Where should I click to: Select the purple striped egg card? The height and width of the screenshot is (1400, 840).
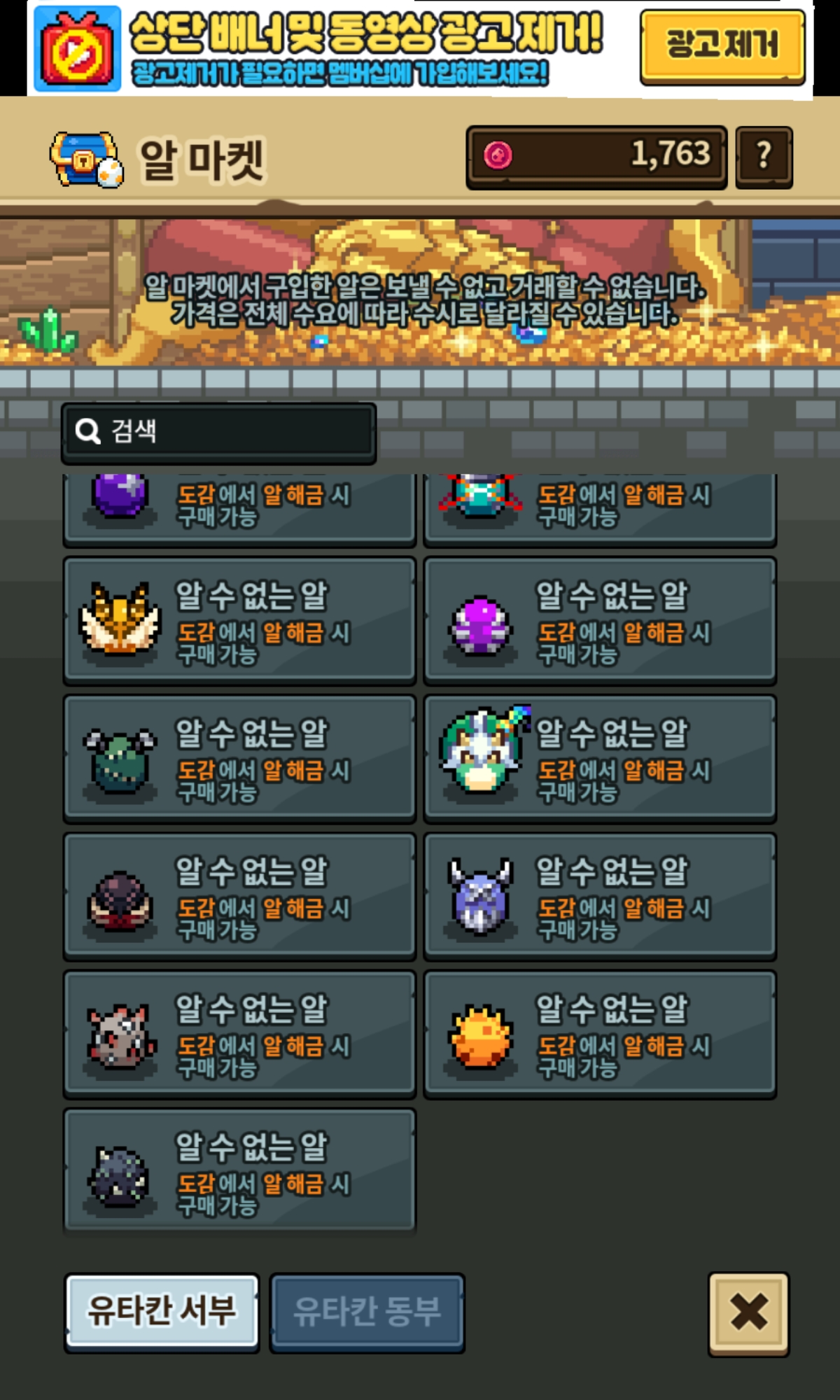[600, 620]
